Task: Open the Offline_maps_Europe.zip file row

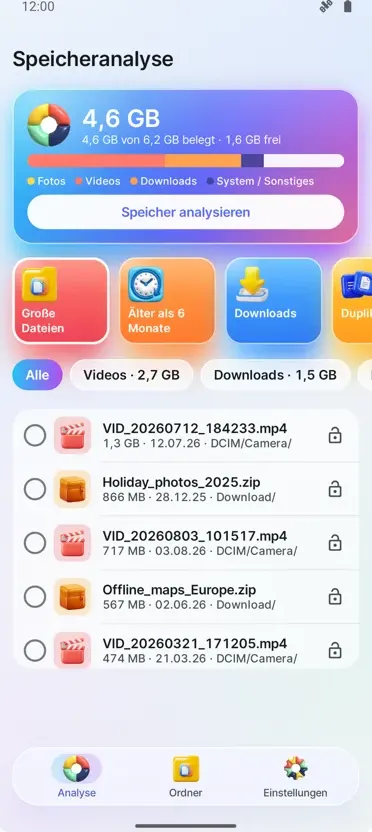Action: 186,597
